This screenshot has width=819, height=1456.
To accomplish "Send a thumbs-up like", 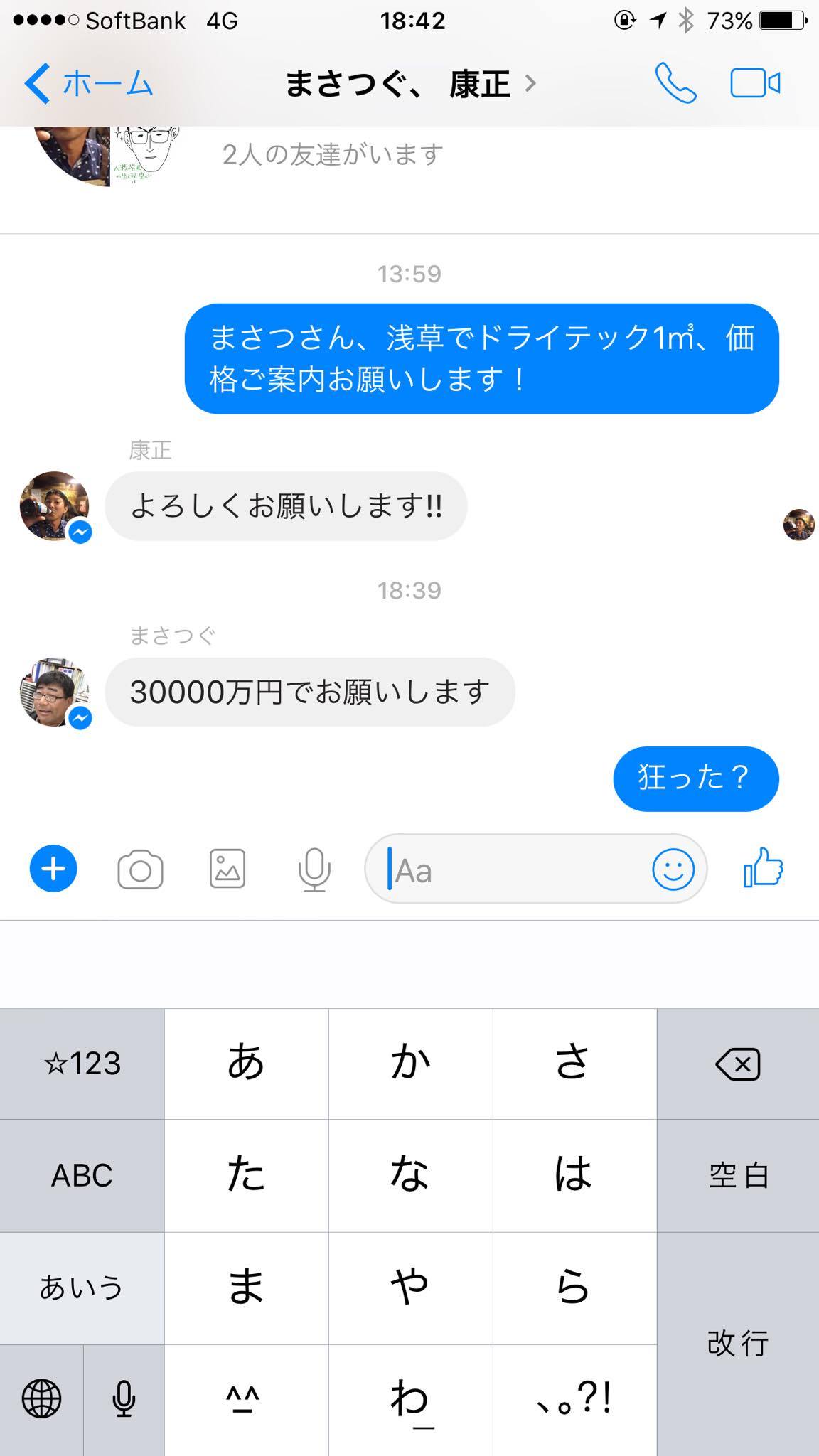I will [764, 867].
